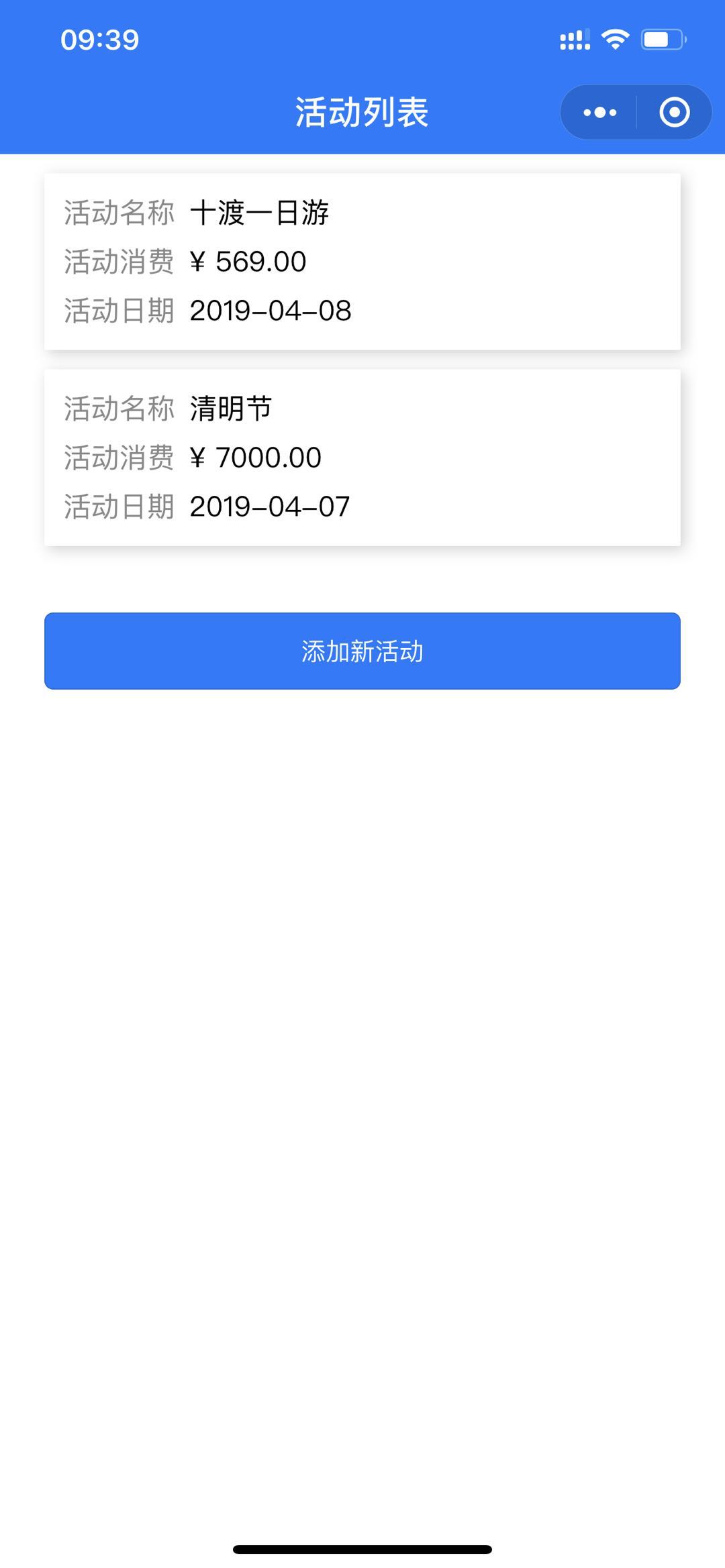The height and width of the screenshot is (1568, 725).
Task: Close the mini program with the circle icon
Action: pos(674,113)
